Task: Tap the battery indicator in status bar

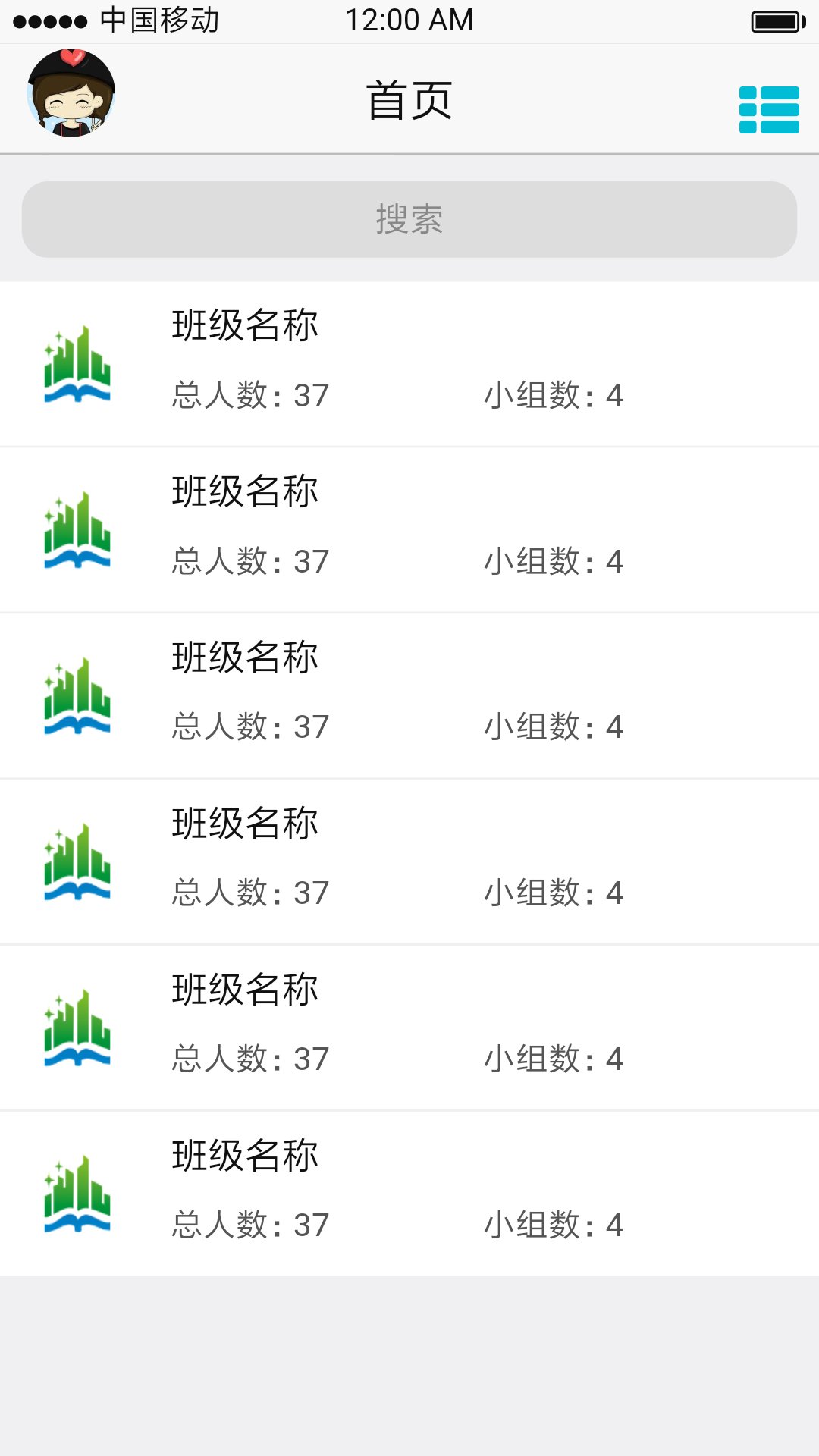Action: click(x=774, y=21)
